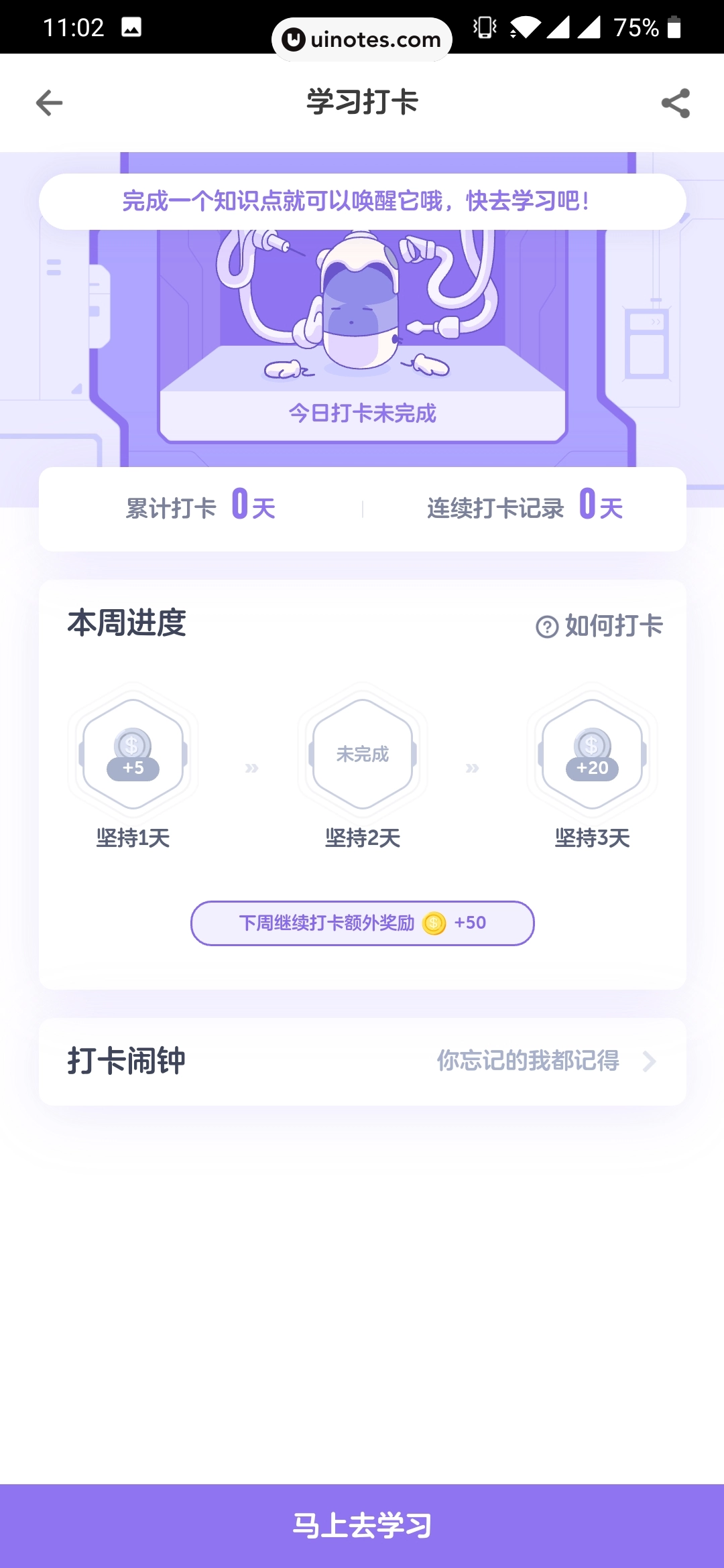The image size is (724, 1568).
Task: Open the share icon at top right
Action: click(x=676, y=103)
